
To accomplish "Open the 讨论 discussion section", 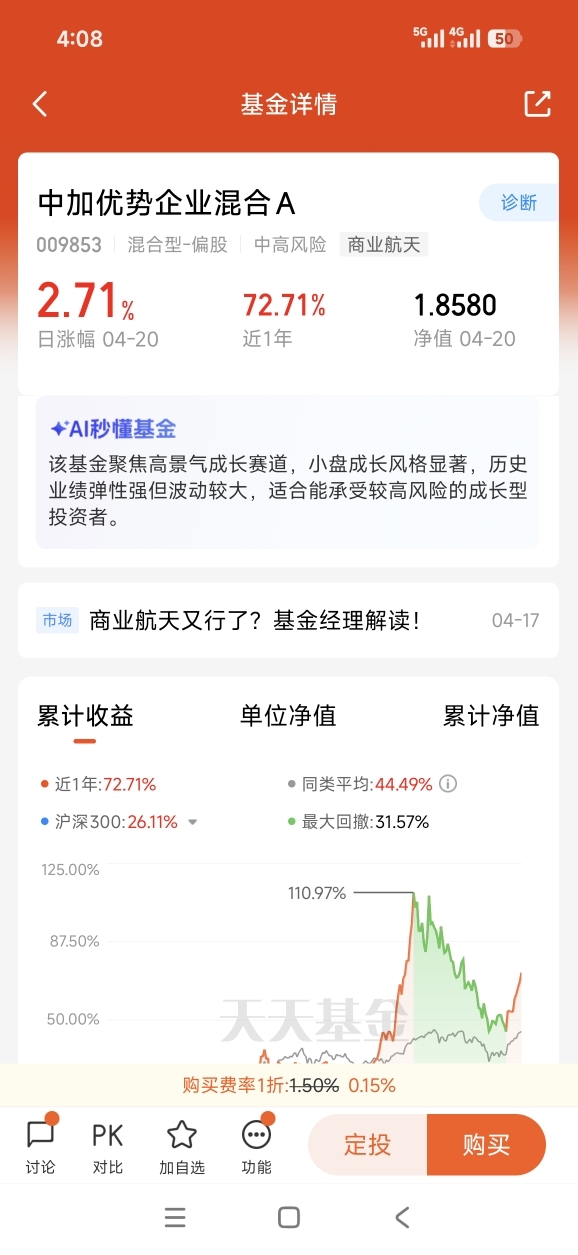I will click(40, 1147).
